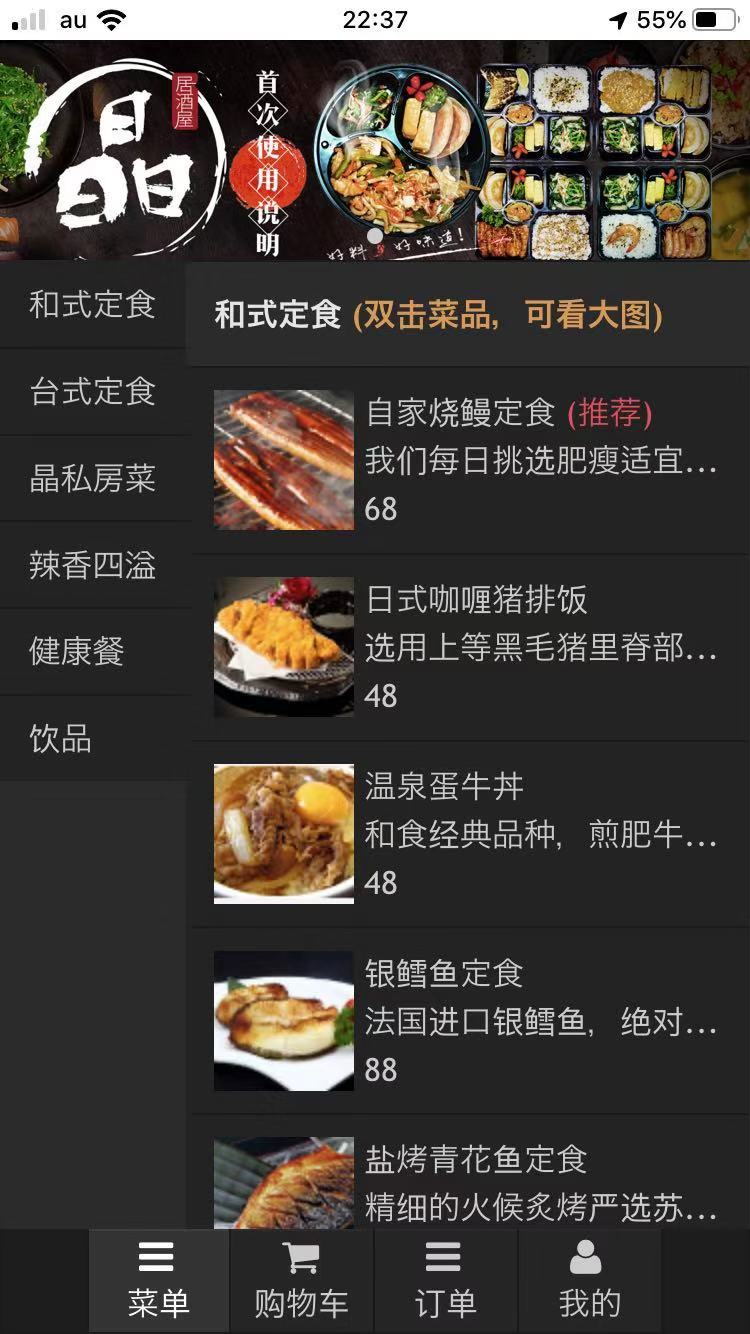This screenshot has height=1334, width=750.
Task: Select the 温泉蛋牛丼 dish
Action: point(467,834)
